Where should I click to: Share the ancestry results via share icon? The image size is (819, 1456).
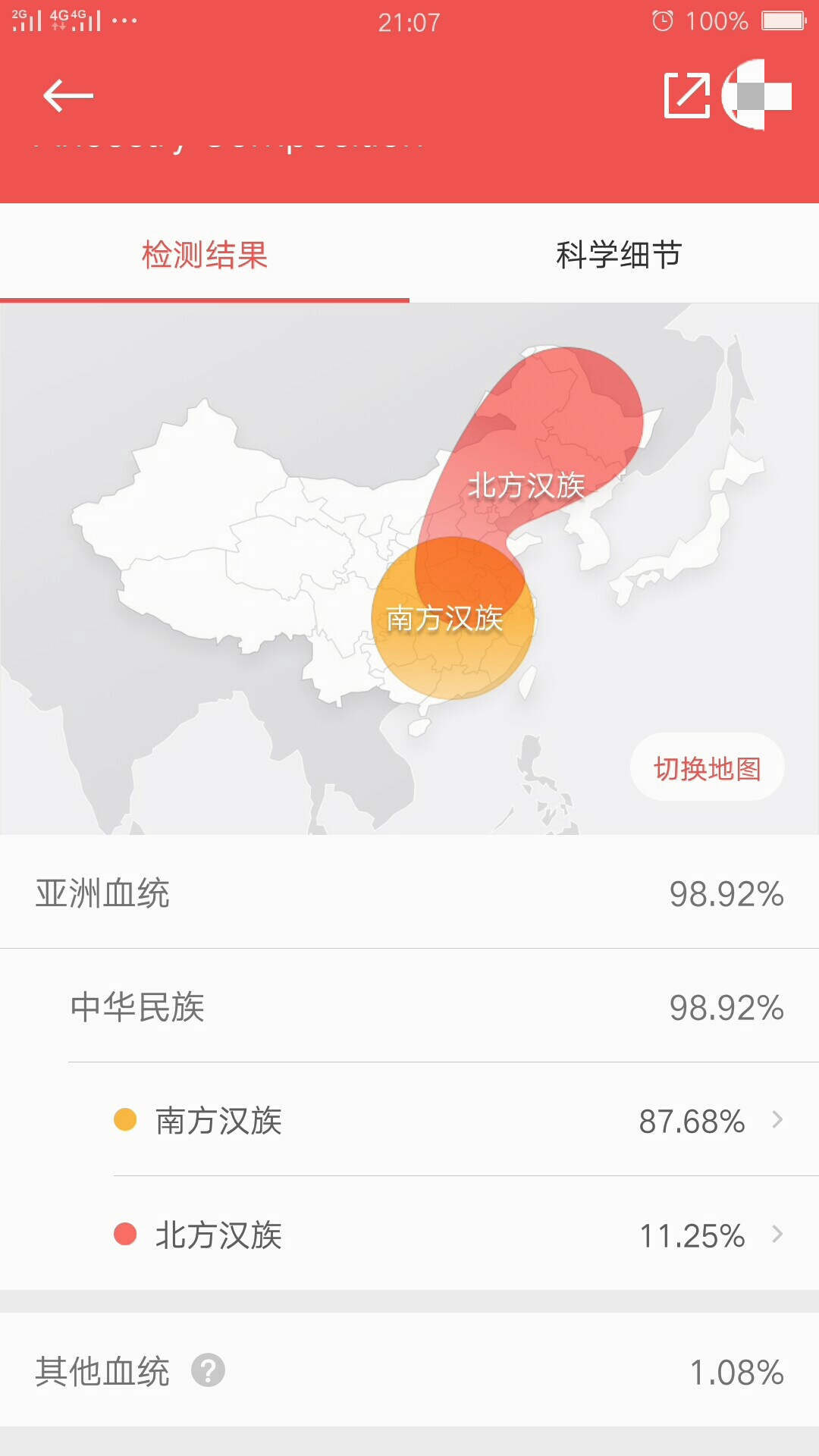click(686, 96)
